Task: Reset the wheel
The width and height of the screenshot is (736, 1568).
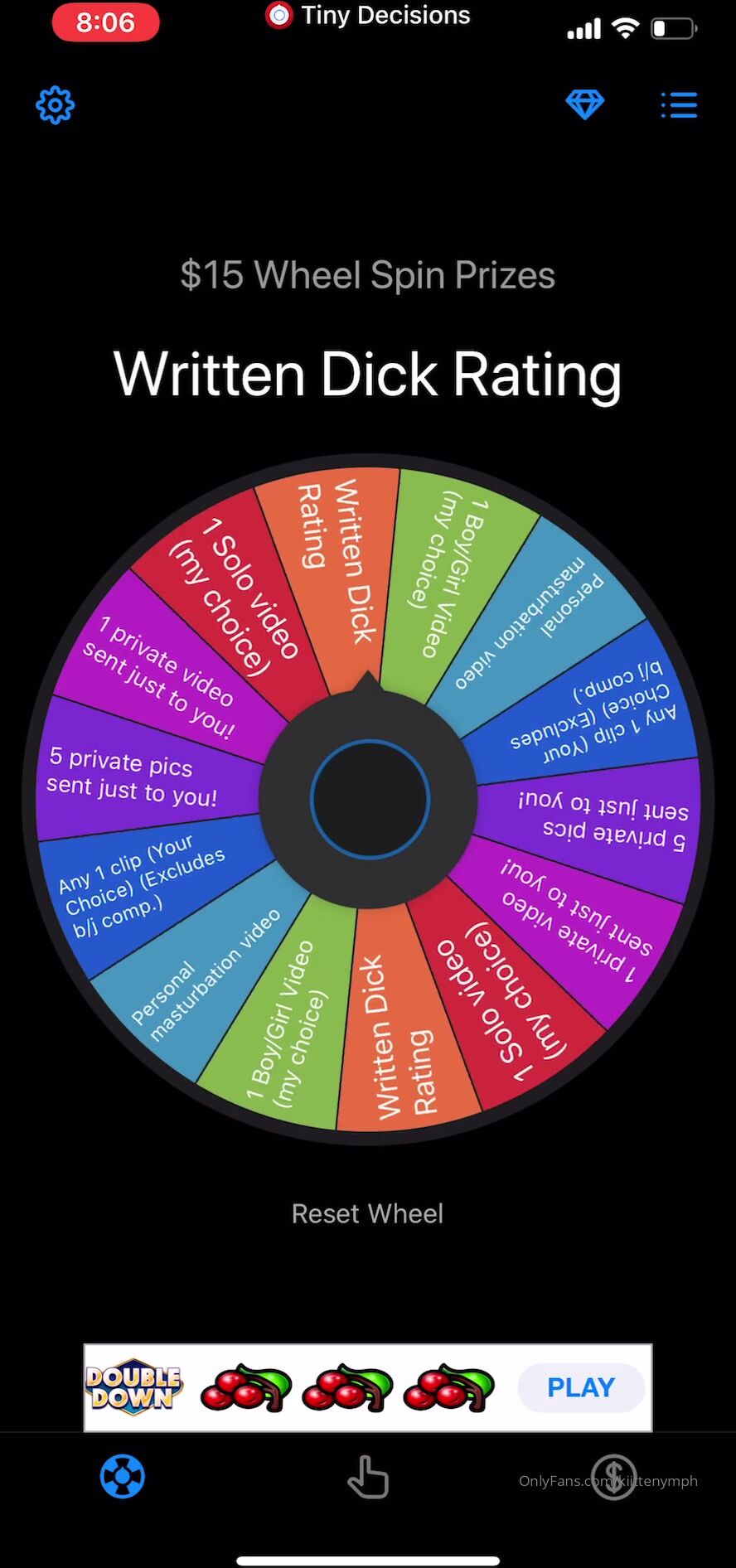Action: click(x=367, y=1213)
